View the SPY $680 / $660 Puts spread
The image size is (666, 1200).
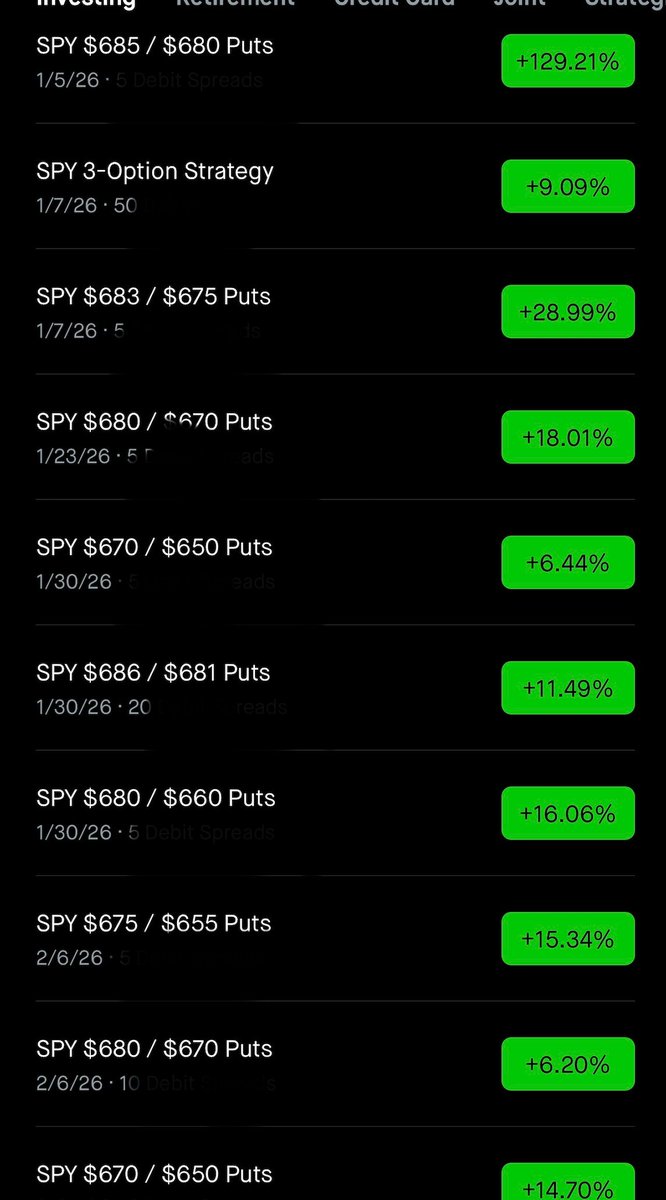point(156,799)
